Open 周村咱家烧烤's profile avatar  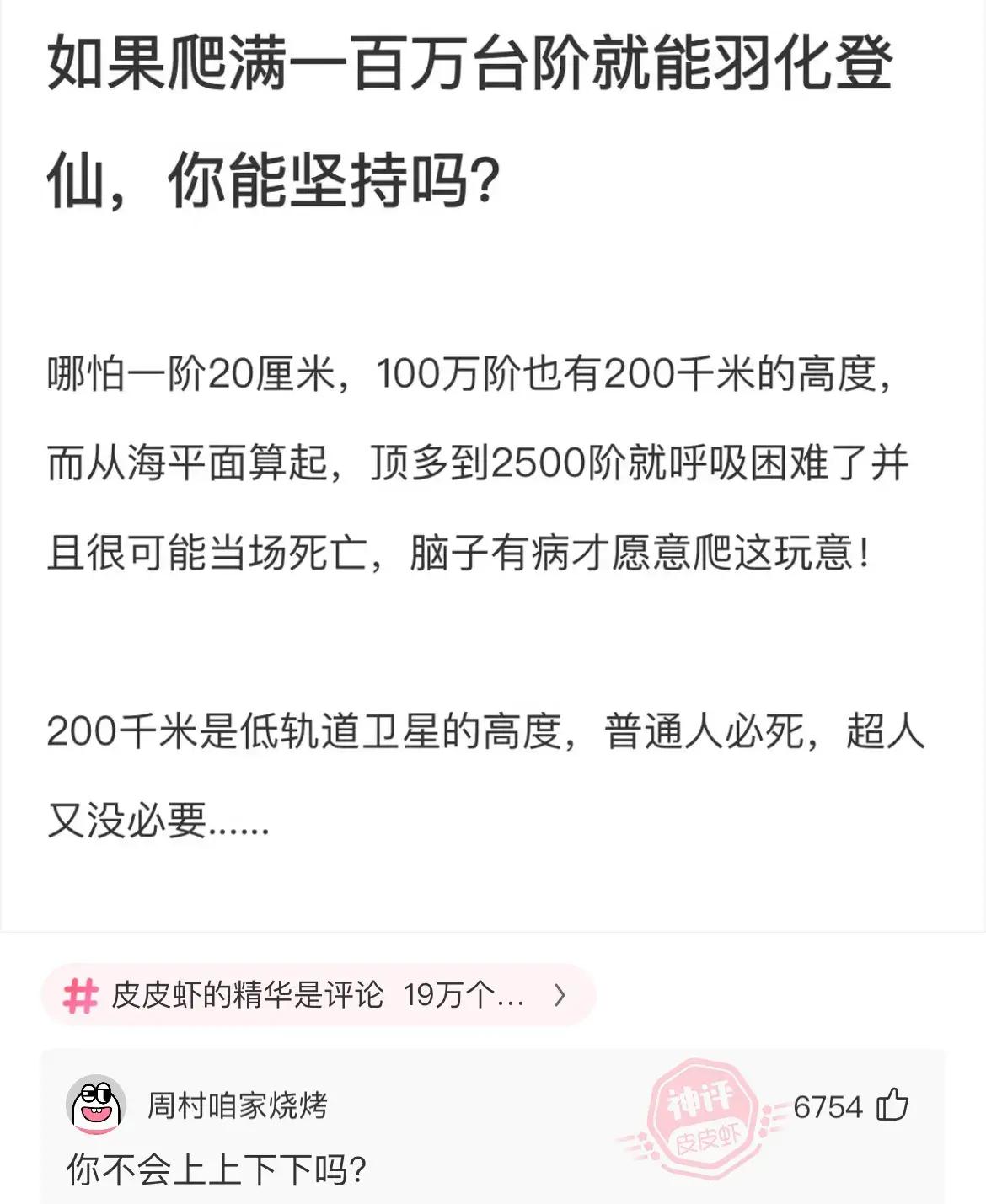tap(96, 1105)
